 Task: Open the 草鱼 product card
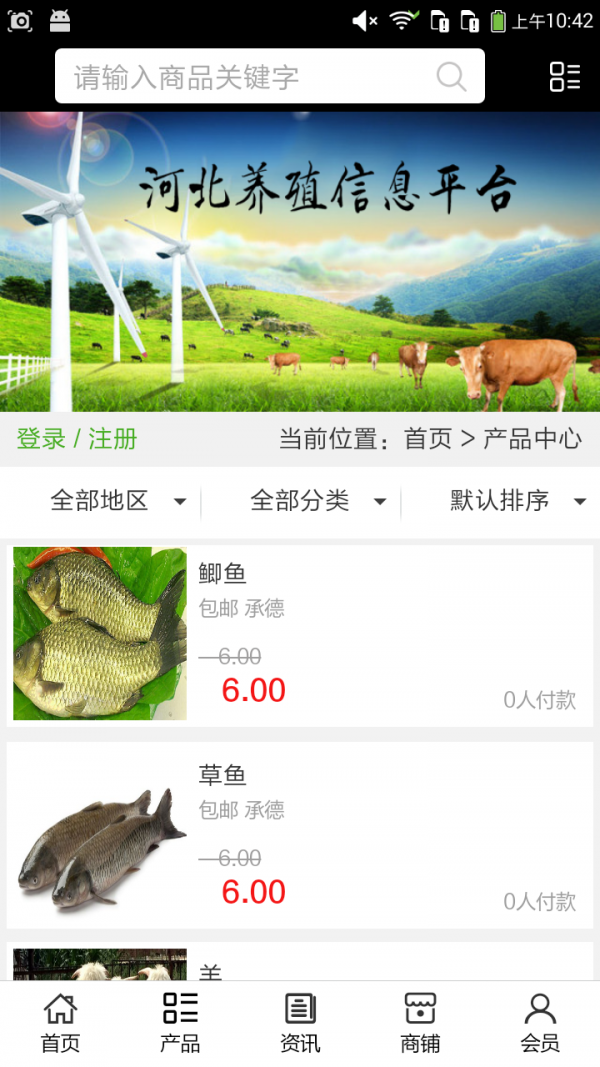(300, 835)
